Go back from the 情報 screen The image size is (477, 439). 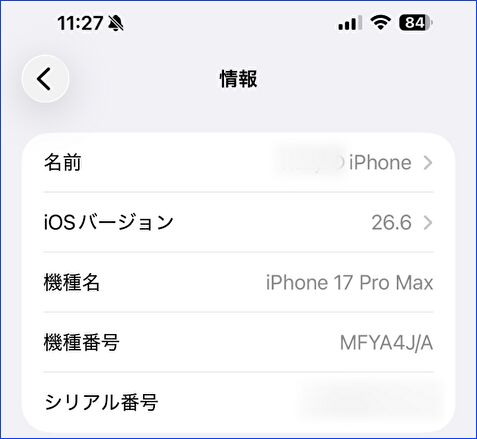(46, 79)
